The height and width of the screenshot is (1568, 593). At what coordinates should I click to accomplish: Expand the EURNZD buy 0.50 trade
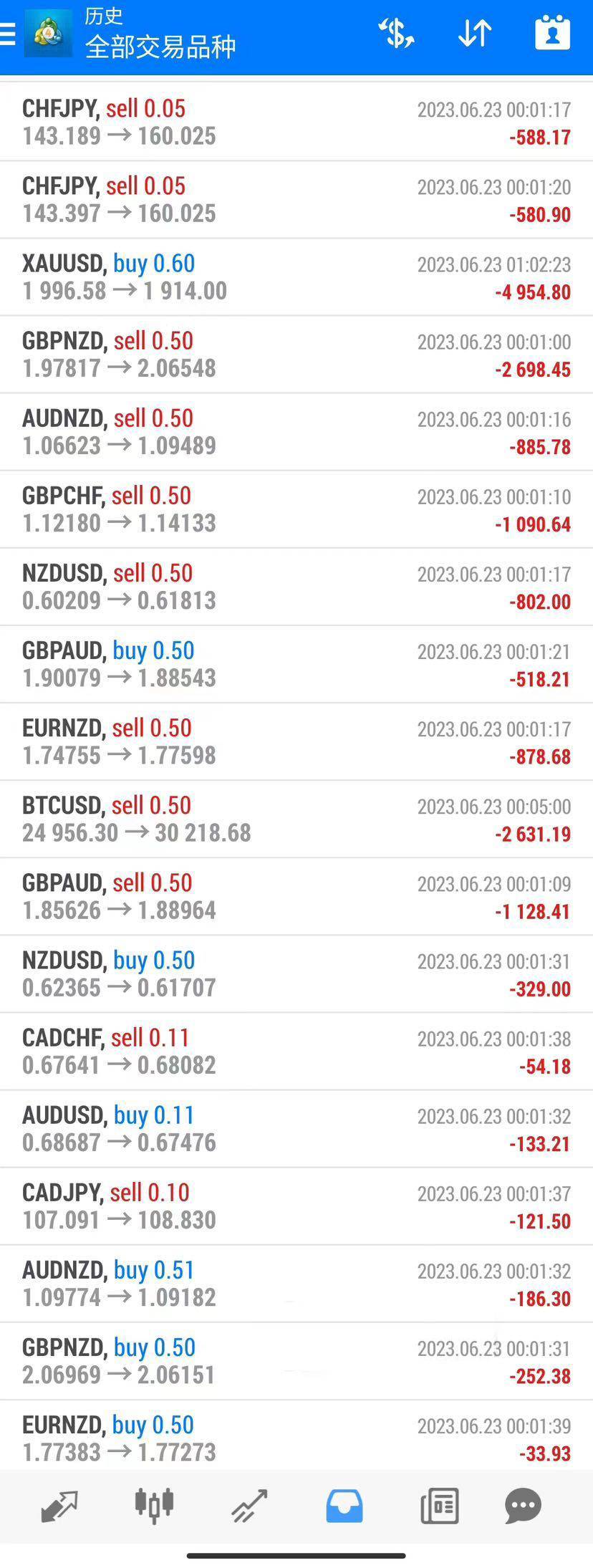click(x=296, y=1438)
